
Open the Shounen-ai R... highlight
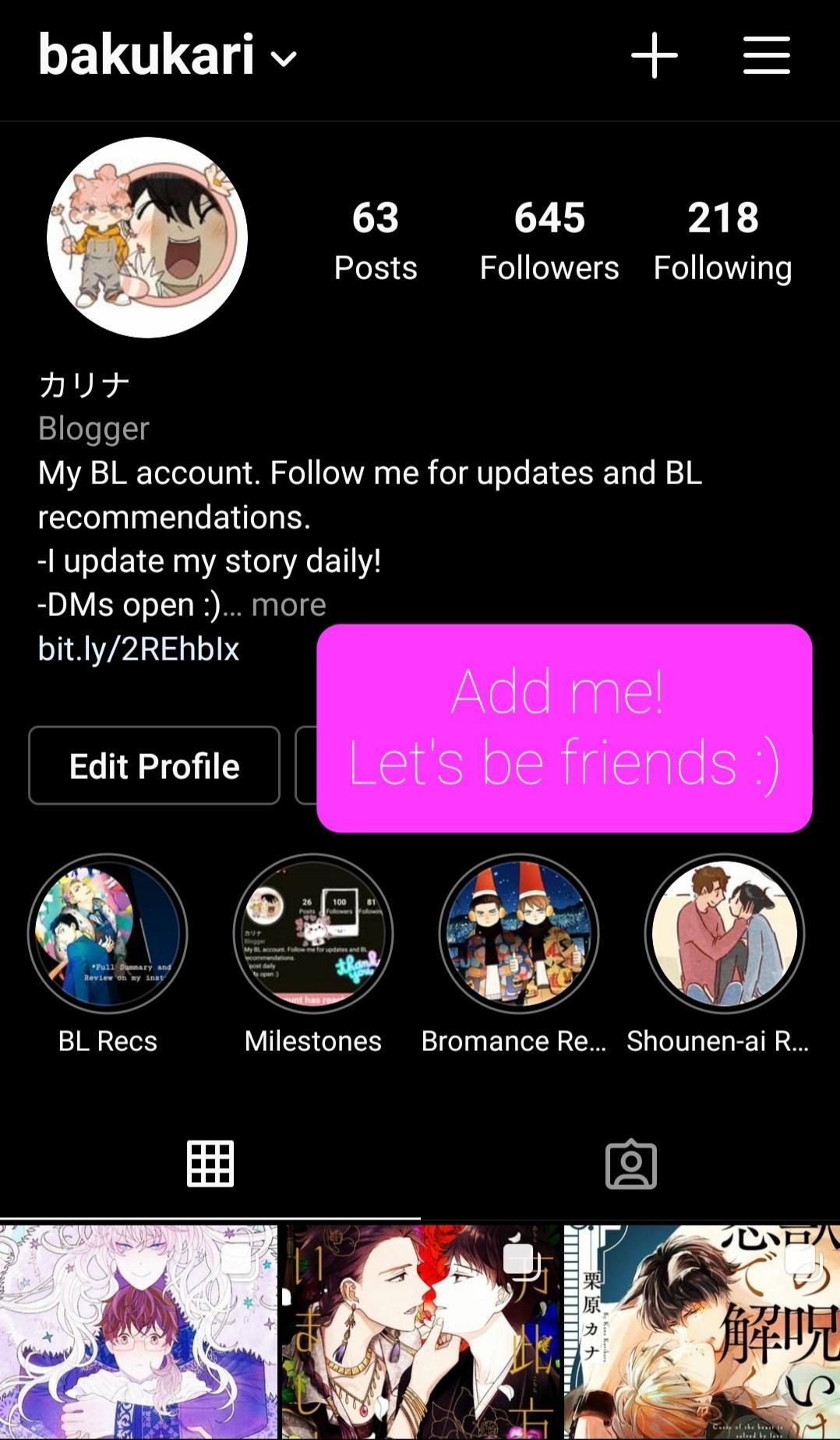[x=724, y=934]
